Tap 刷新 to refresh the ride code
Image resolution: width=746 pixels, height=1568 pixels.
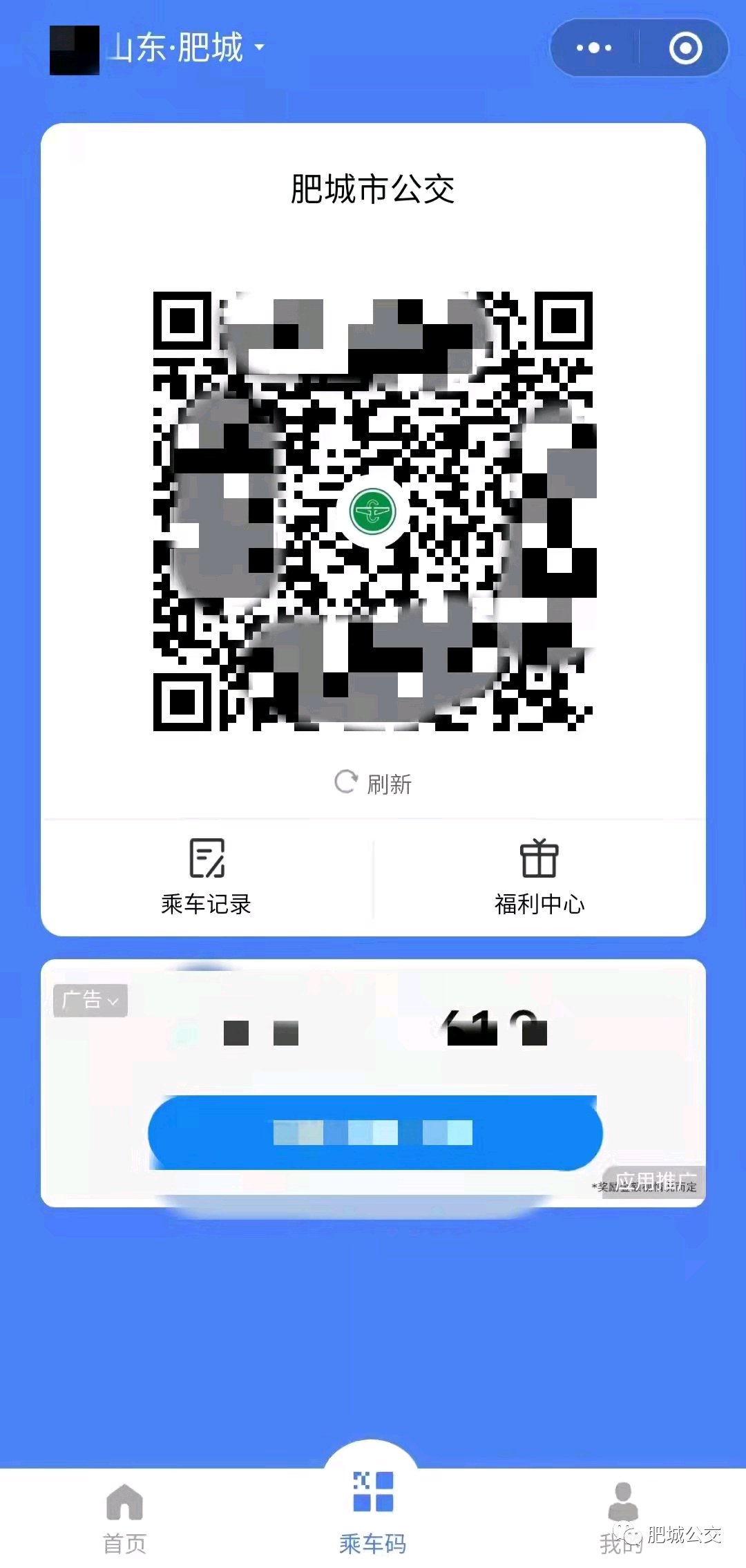(373, 783)
